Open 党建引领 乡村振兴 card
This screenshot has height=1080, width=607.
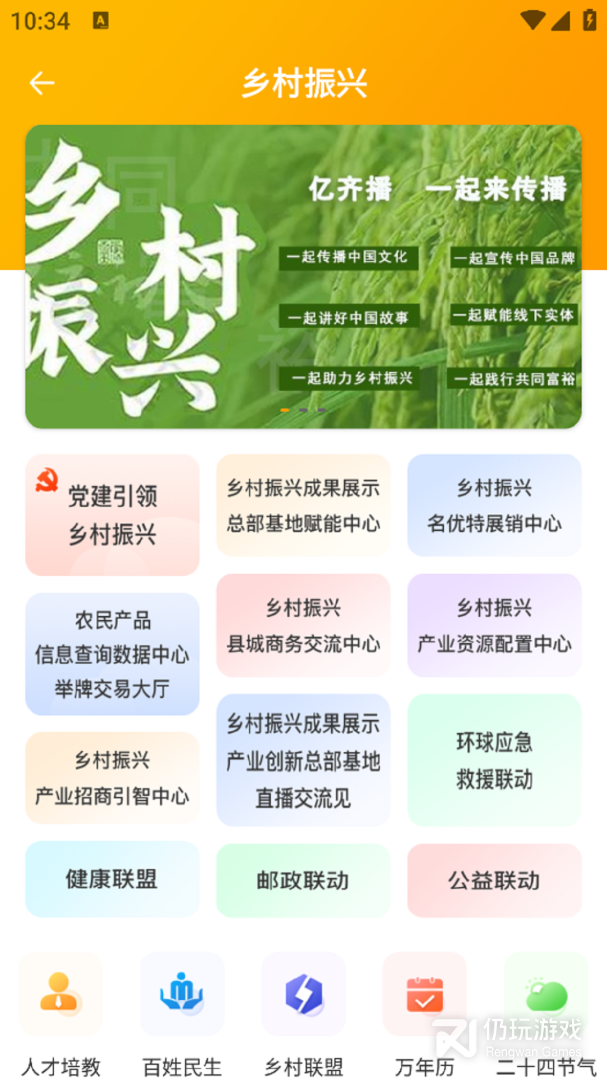(112, 515)
